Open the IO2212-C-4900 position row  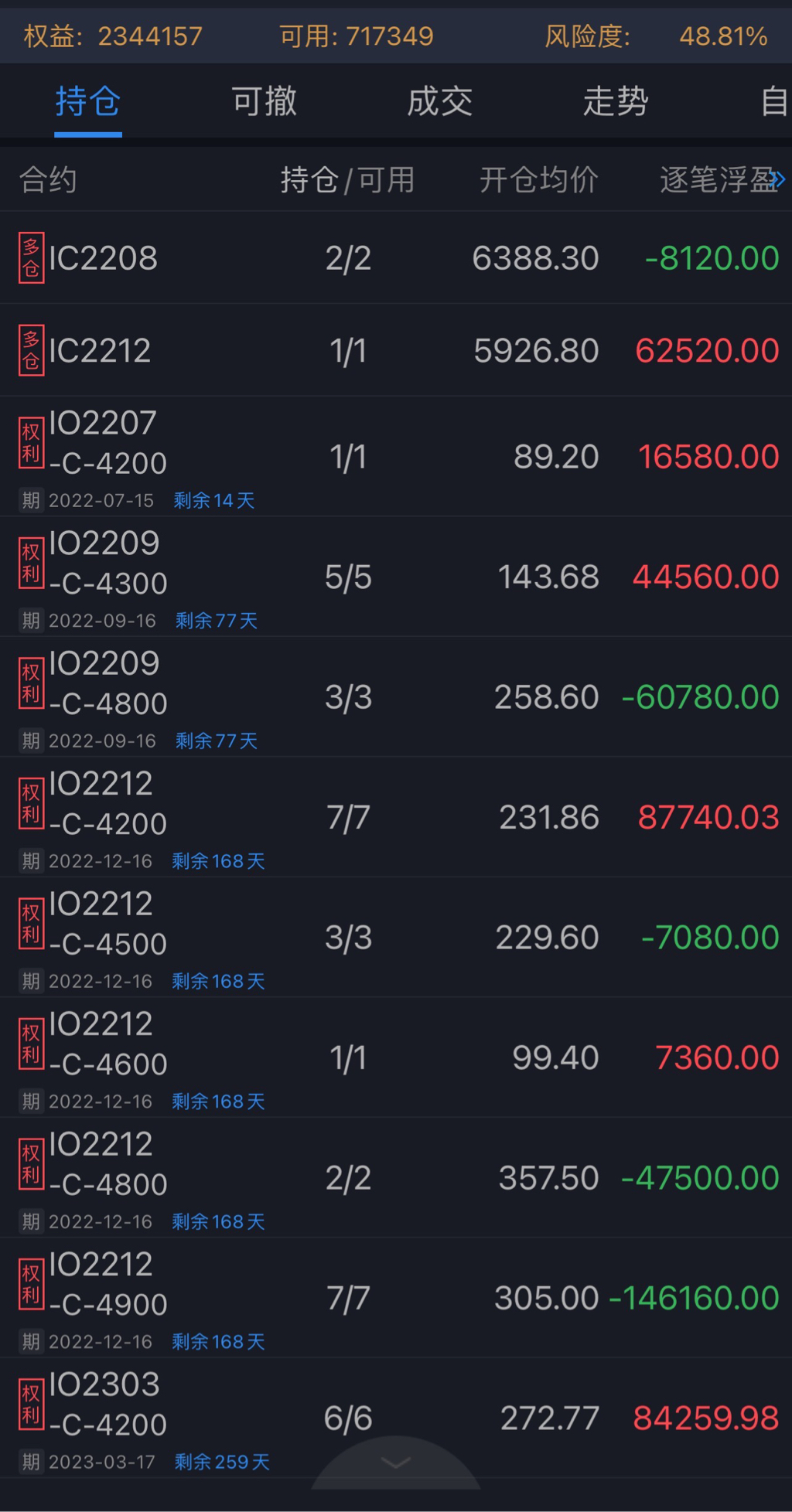[x=396, y=1298]
